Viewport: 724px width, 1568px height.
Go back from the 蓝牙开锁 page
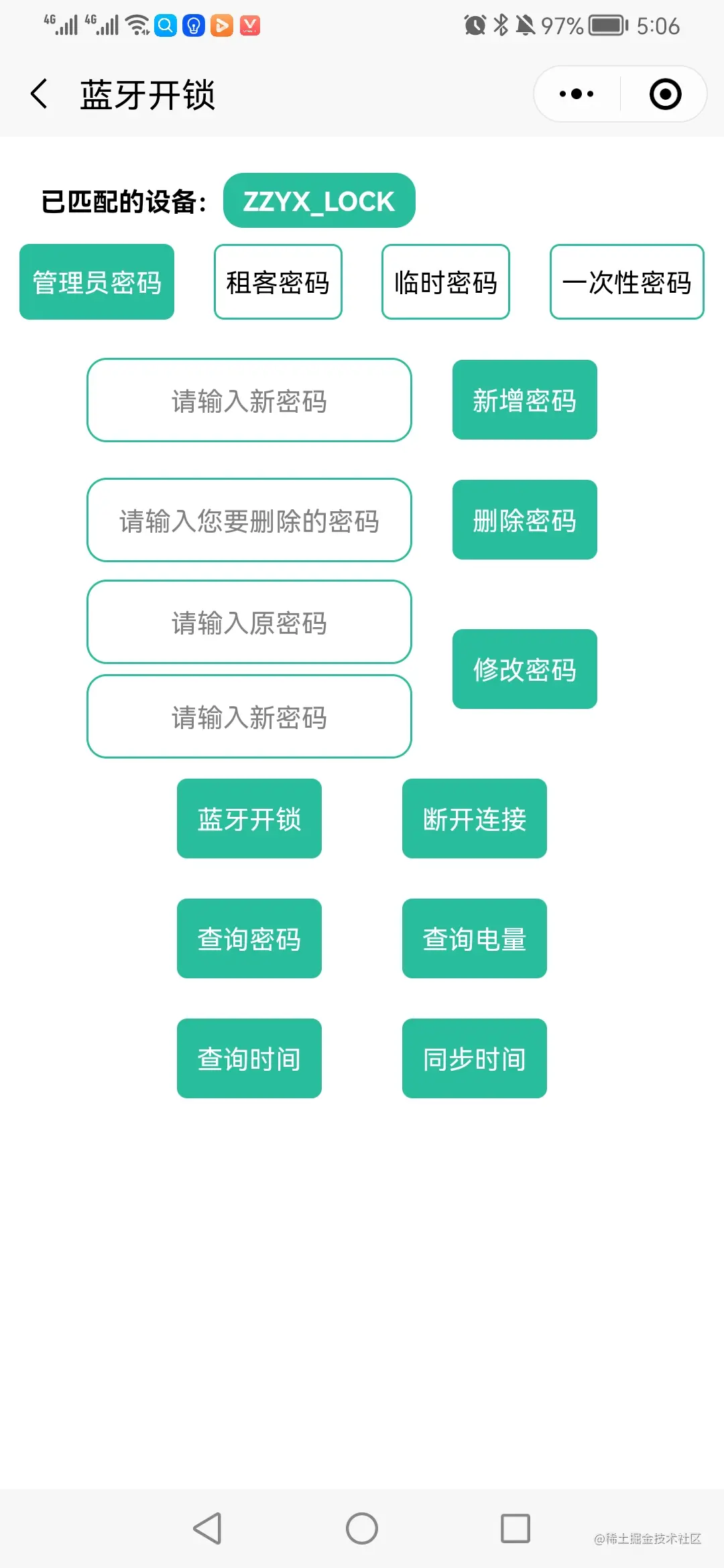(40, 94)
